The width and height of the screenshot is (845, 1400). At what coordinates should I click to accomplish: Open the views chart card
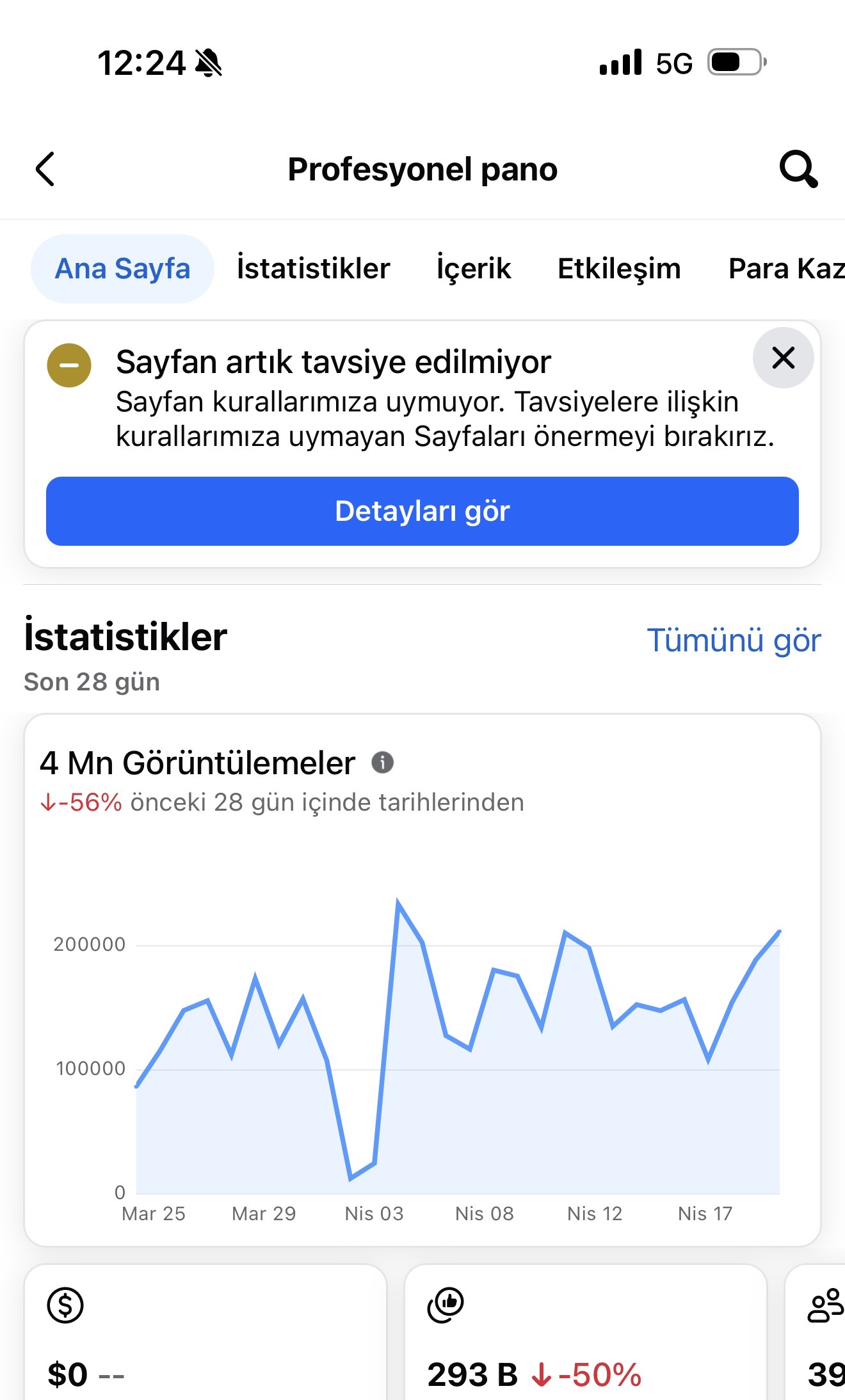(422, 980)
